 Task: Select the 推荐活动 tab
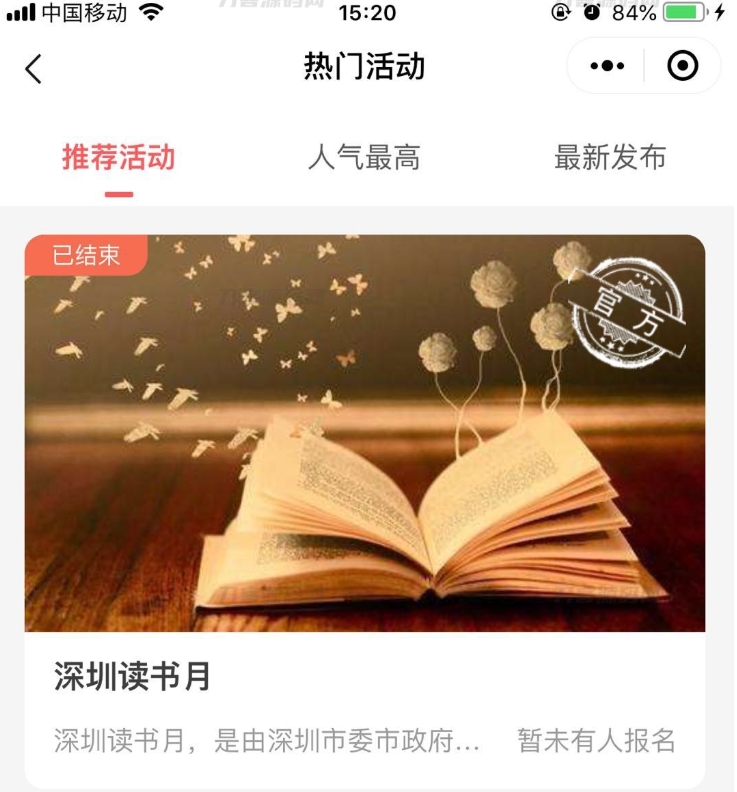(x=118, y=157)
